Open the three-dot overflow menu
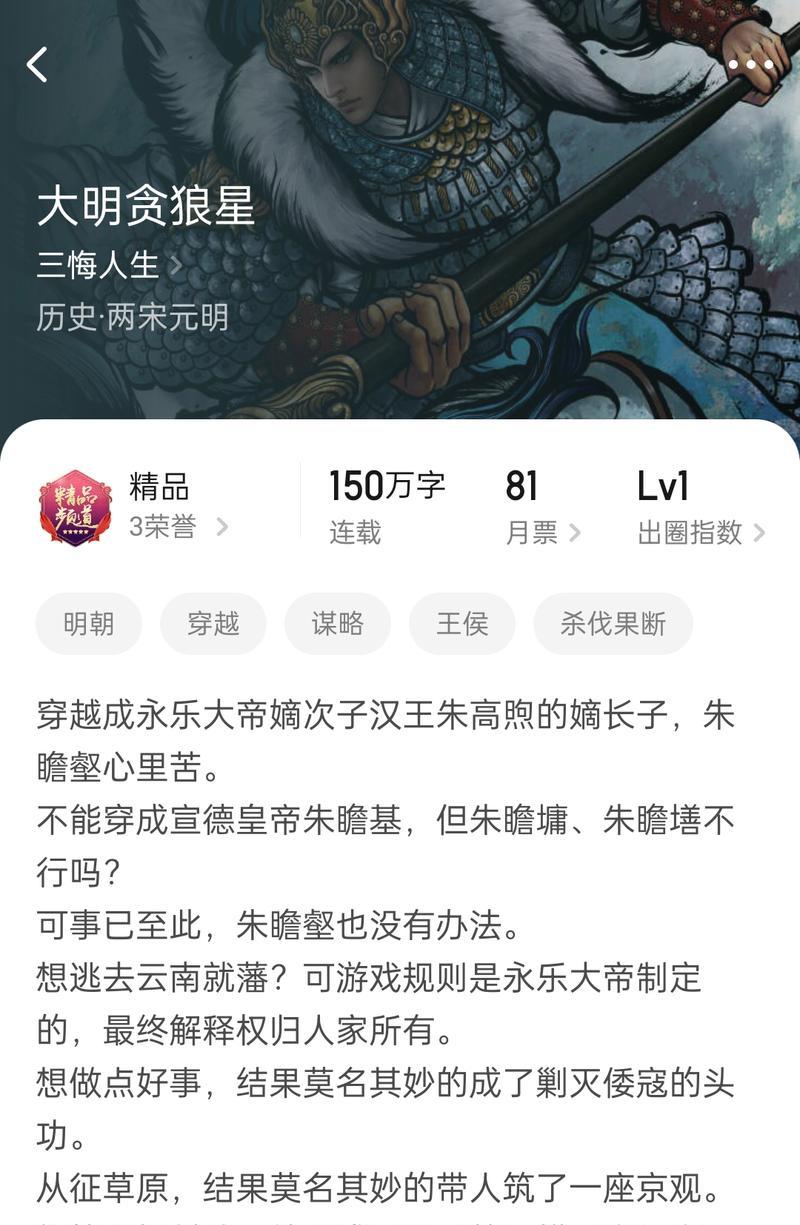 [x=750, y=65]
